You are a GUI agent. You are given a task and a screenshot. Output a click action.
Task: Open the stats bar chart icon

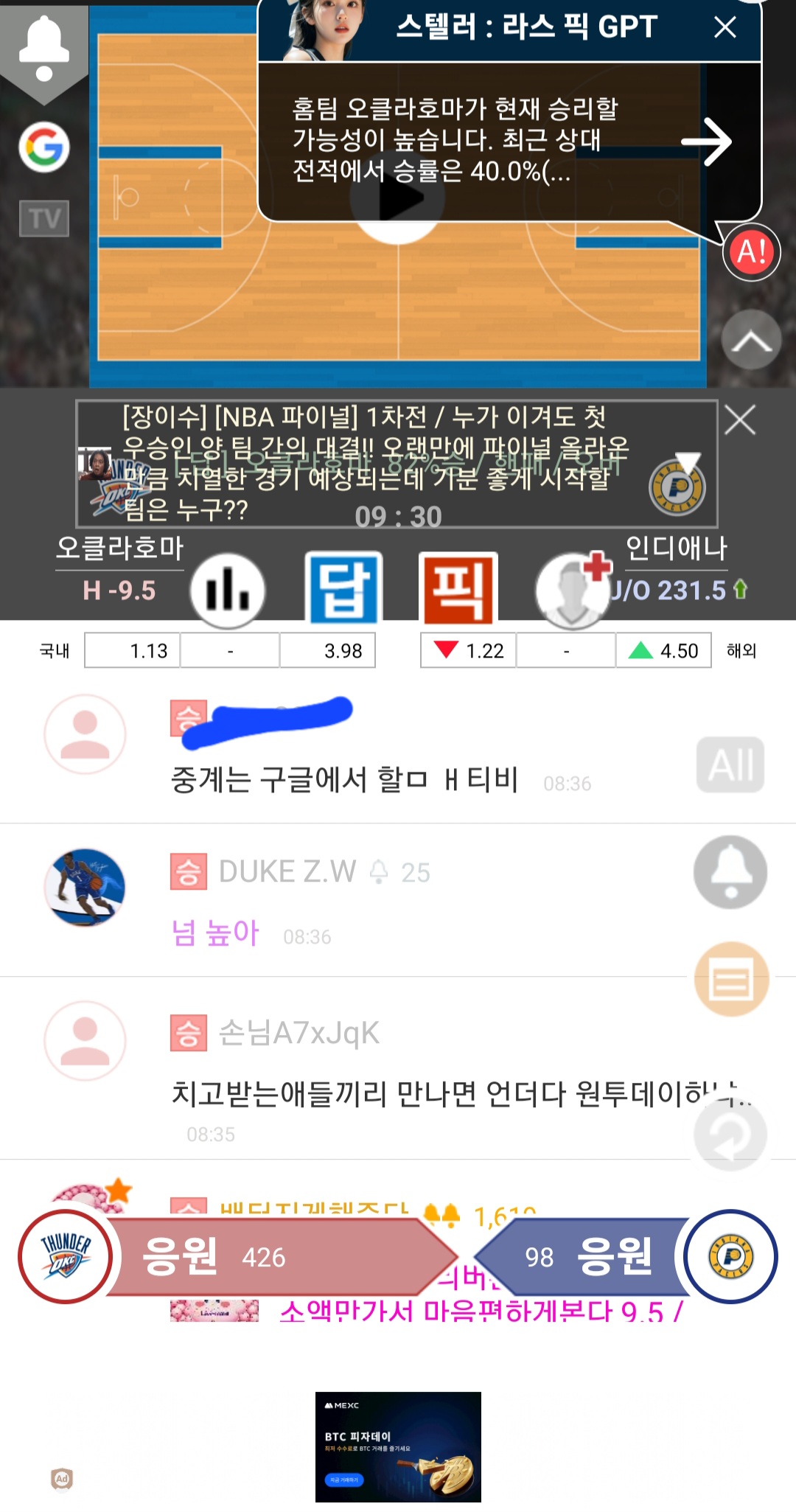(228, 590)
